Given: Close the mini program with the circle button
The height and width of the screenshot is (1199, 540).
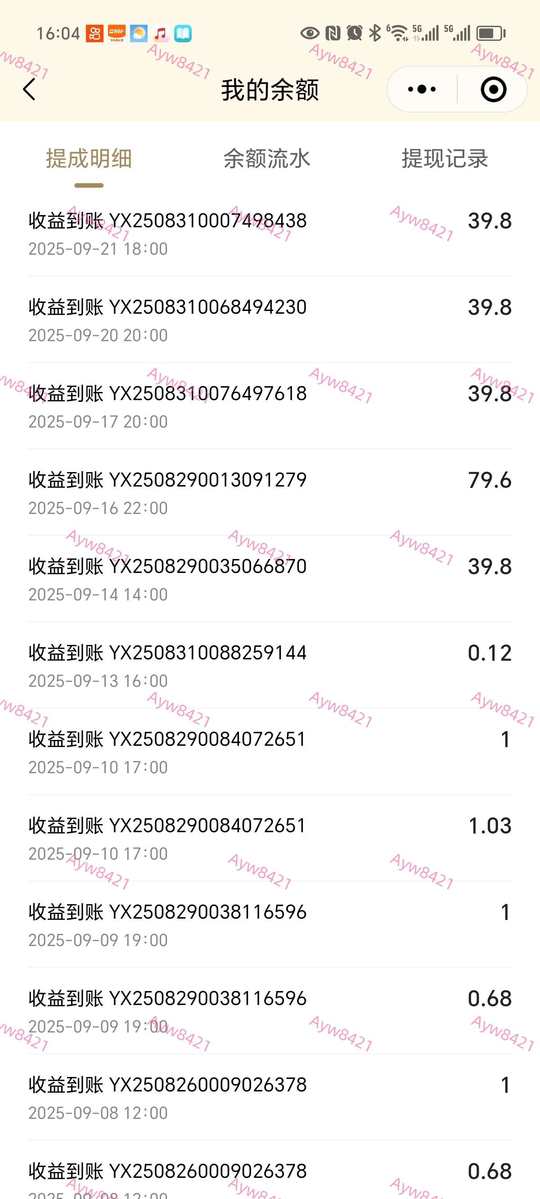Looking at the screenshot, I should [x=493, y=89].
